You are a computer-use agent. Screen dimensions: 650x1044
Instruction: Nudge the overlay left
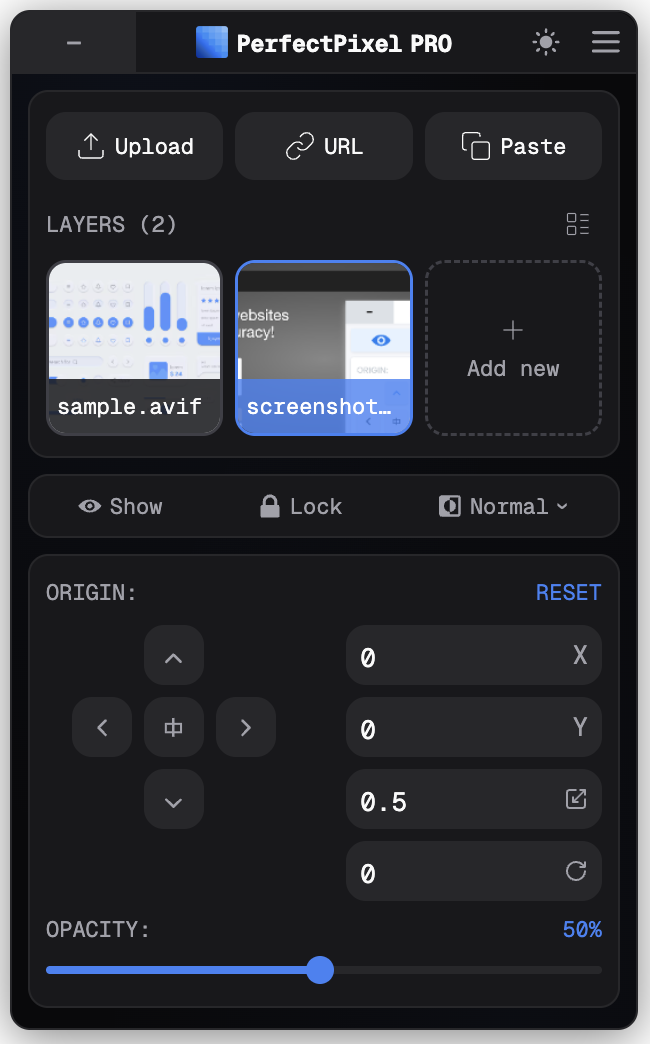[102, 728]
